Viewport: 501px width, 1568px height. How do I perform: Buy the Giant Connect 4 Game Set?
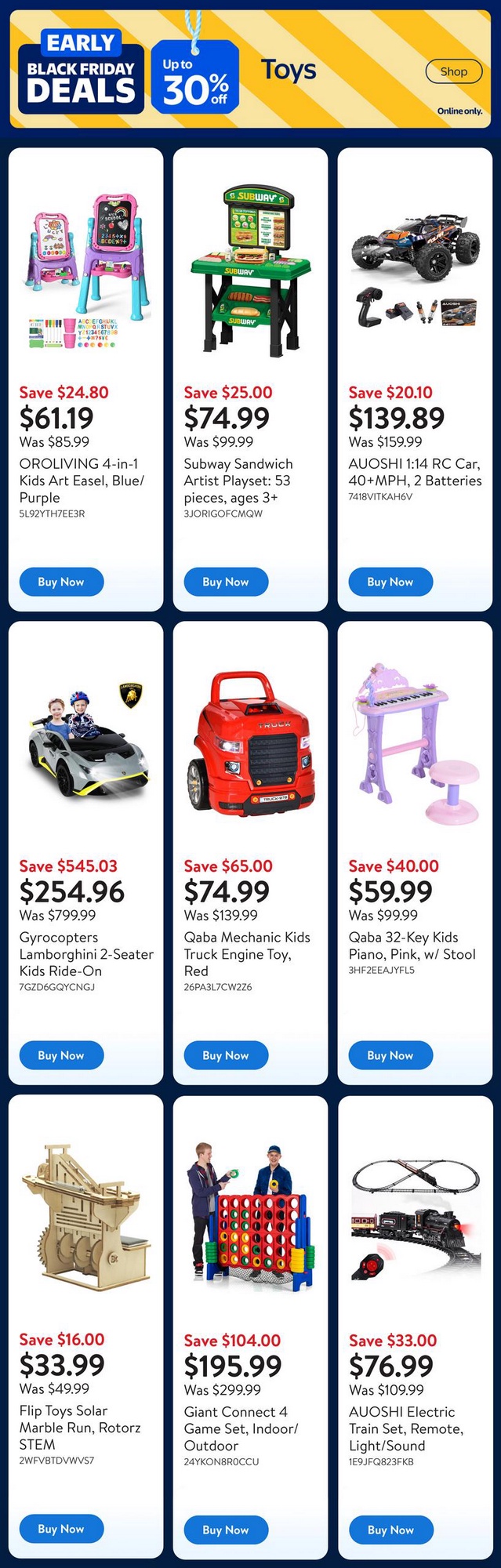(226, 1530)
